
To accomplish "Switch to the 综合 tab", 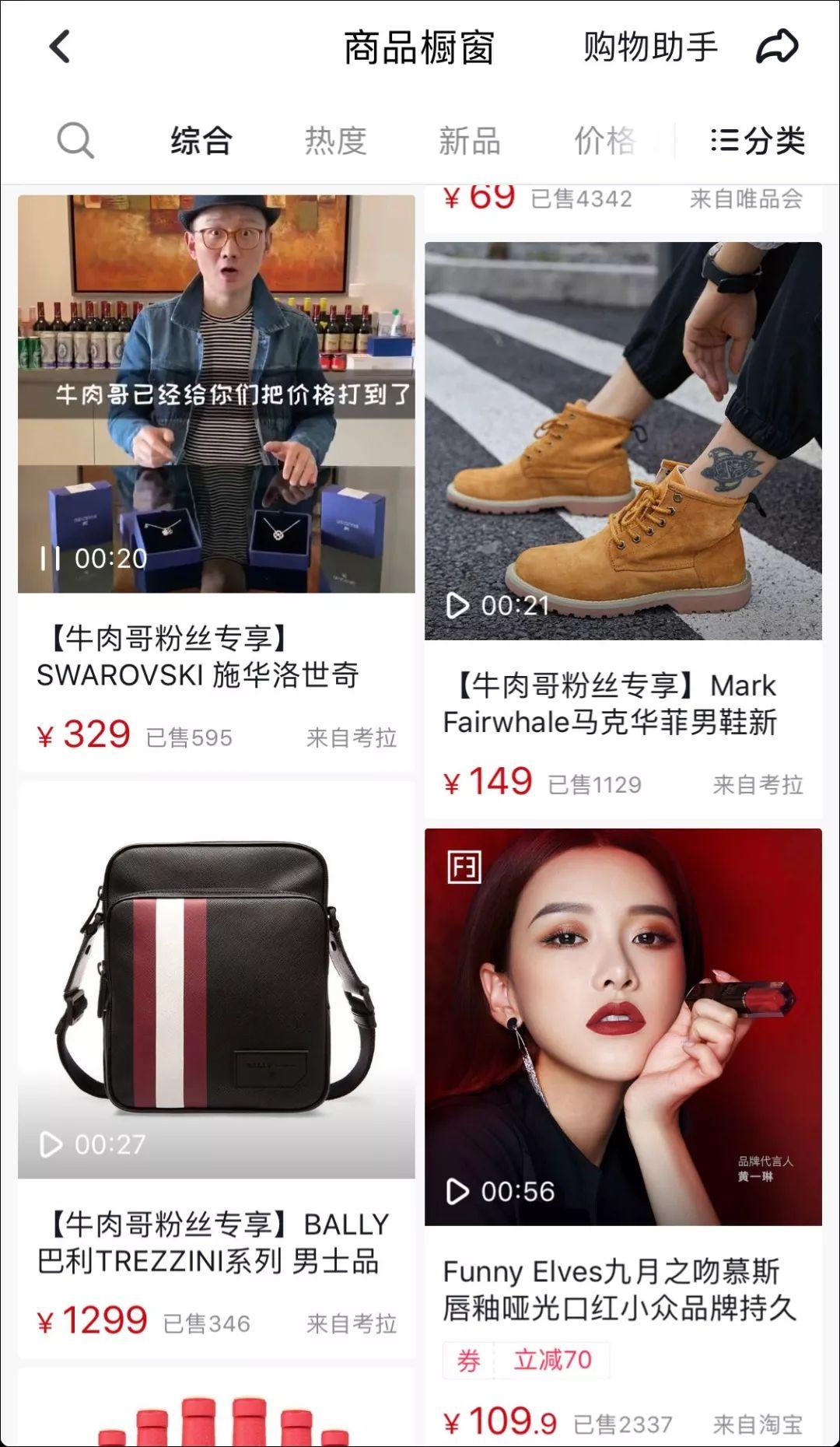I will coord(201,141).
